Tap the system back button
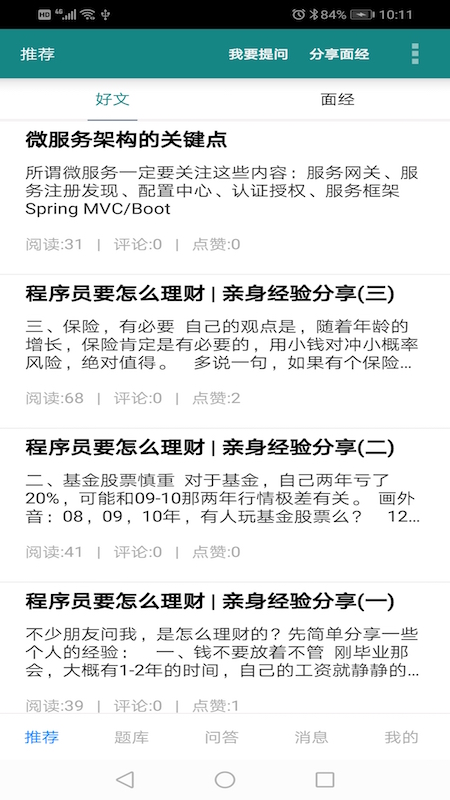The width and height of the screenshot is (450, 800). click(x=125, y=780)
